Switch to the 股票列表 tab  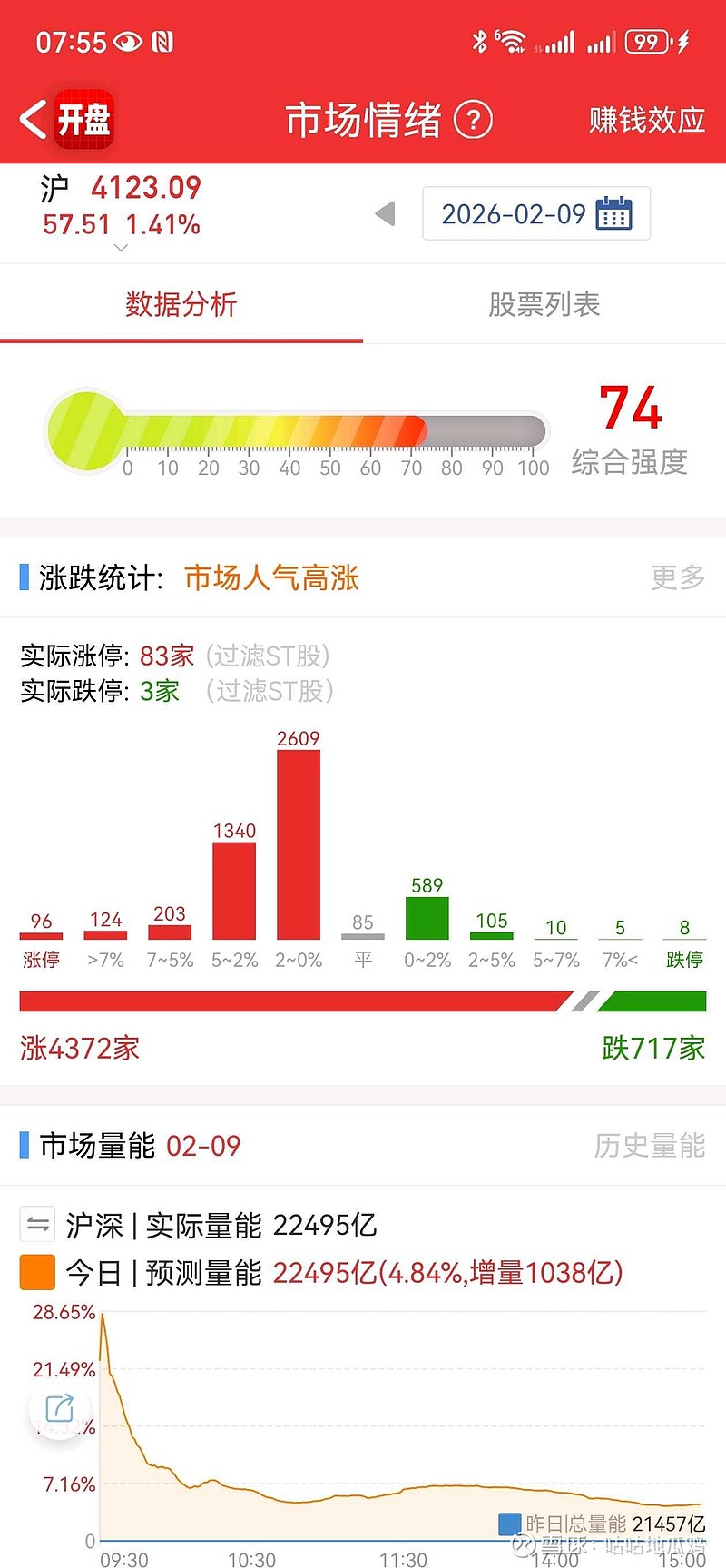click(544, 305)
